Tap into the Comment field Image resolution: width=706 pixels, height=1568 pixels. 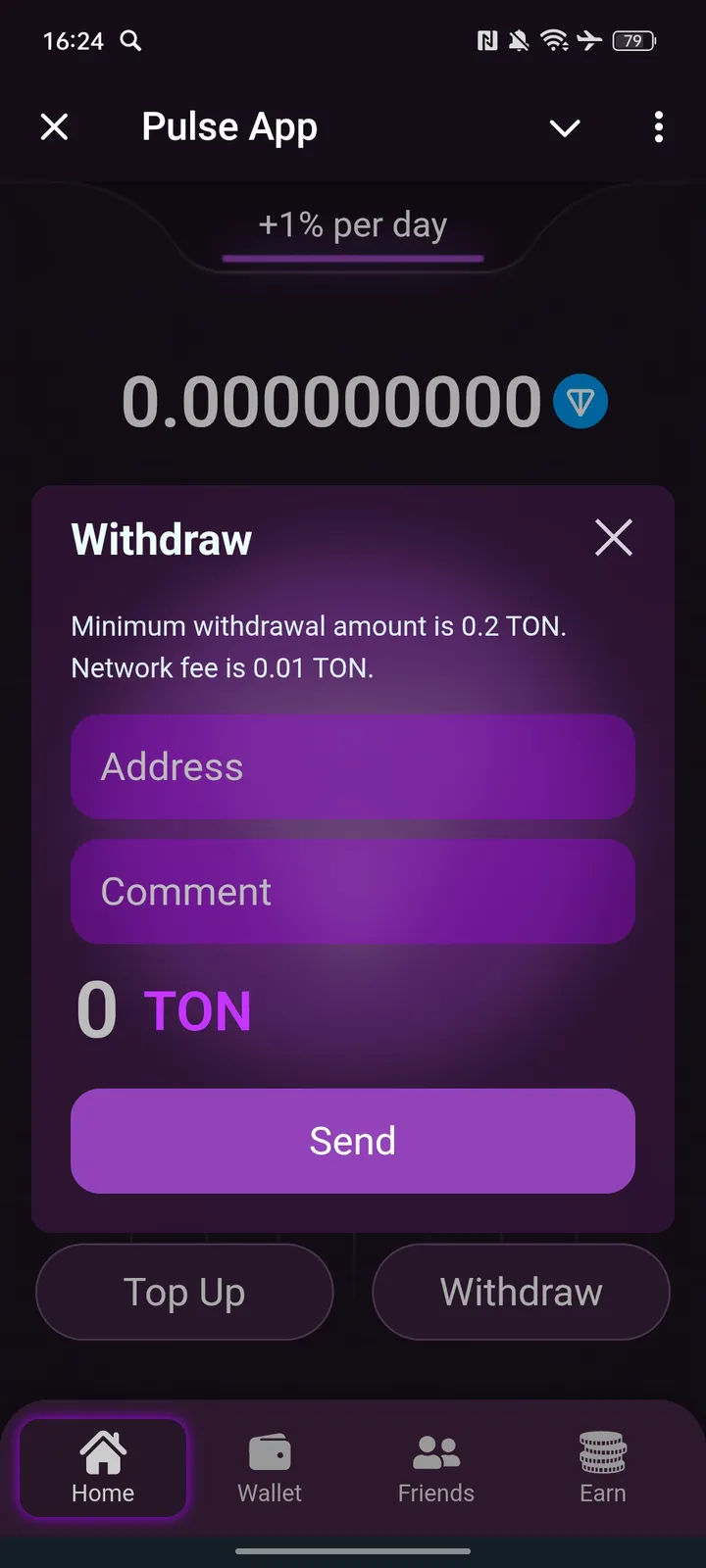tap(353, 891)
